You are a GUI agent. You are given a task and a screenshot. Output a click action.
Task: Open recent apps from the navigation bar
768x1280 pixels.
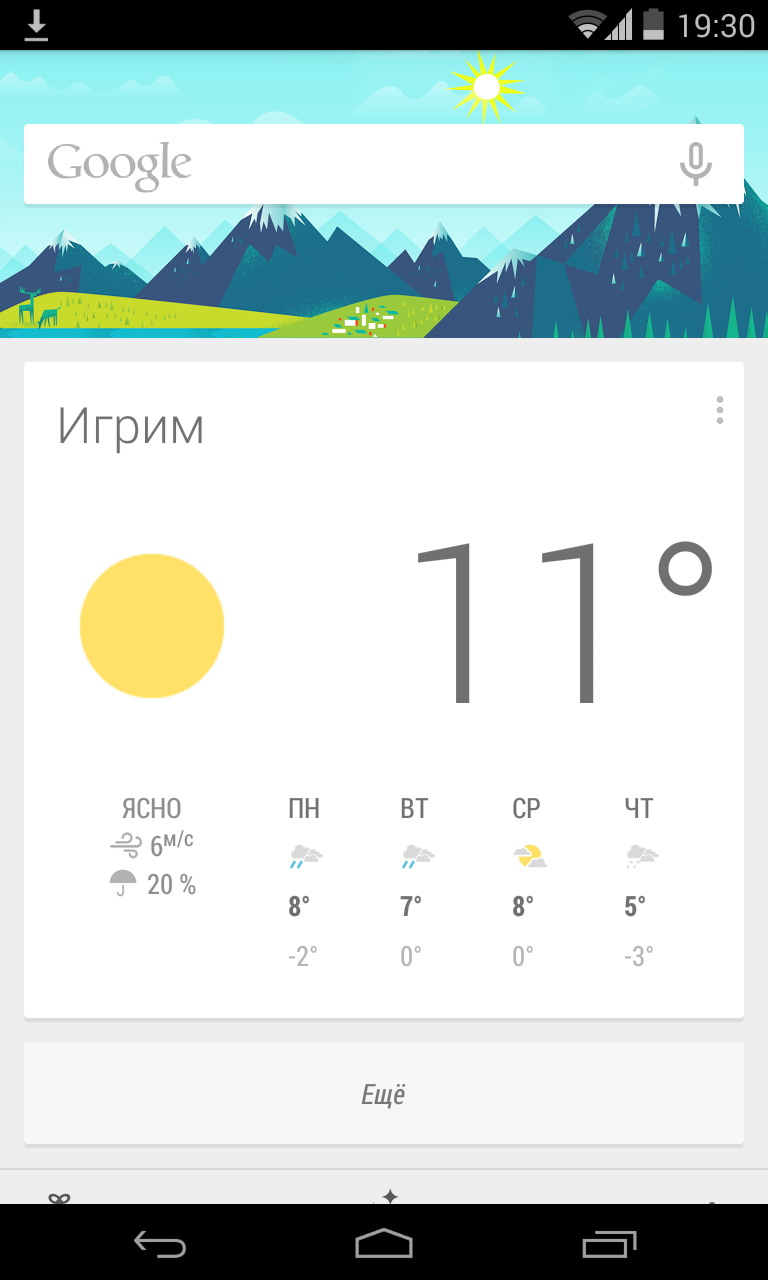608,1243
